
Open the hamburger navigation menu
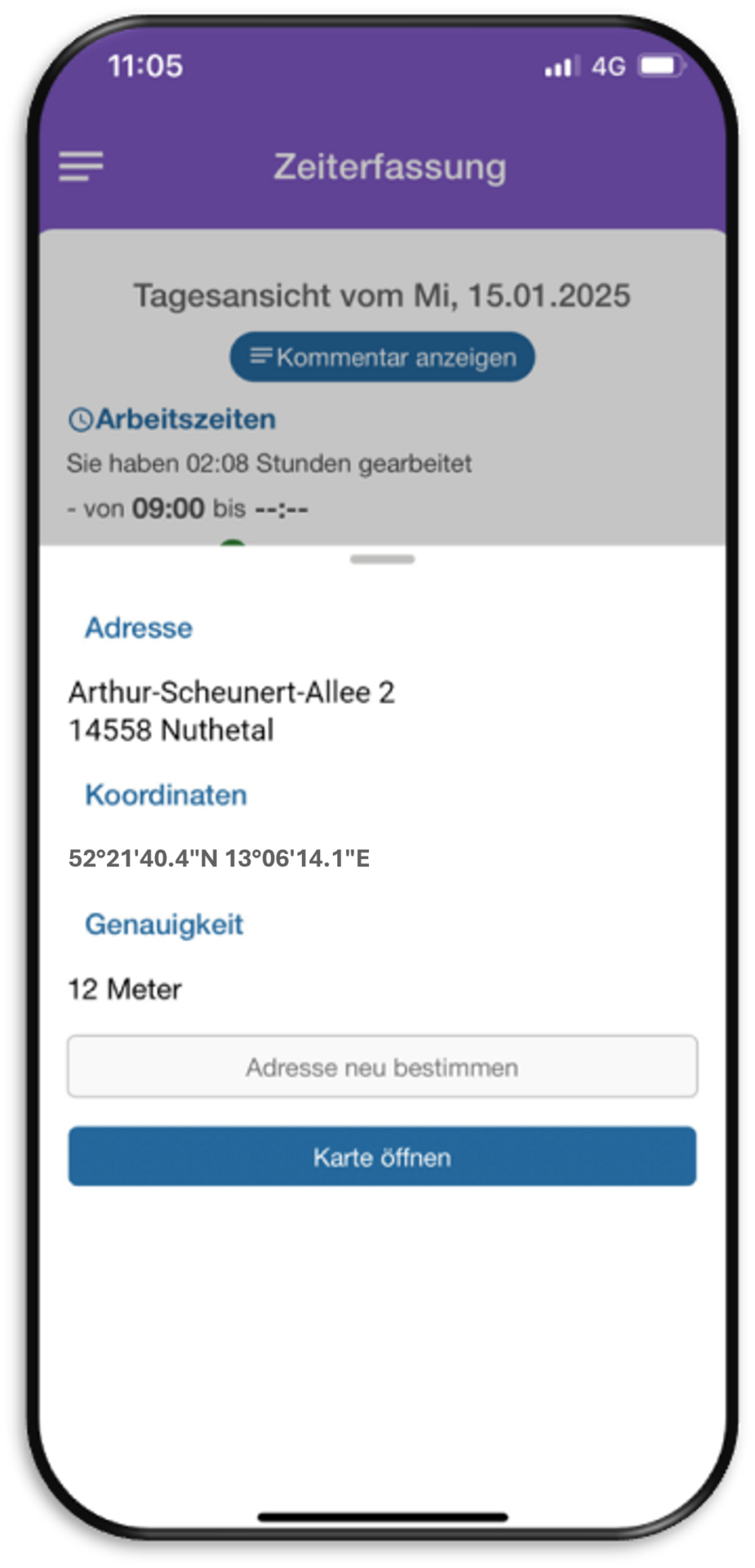click(x=80, y=166)
